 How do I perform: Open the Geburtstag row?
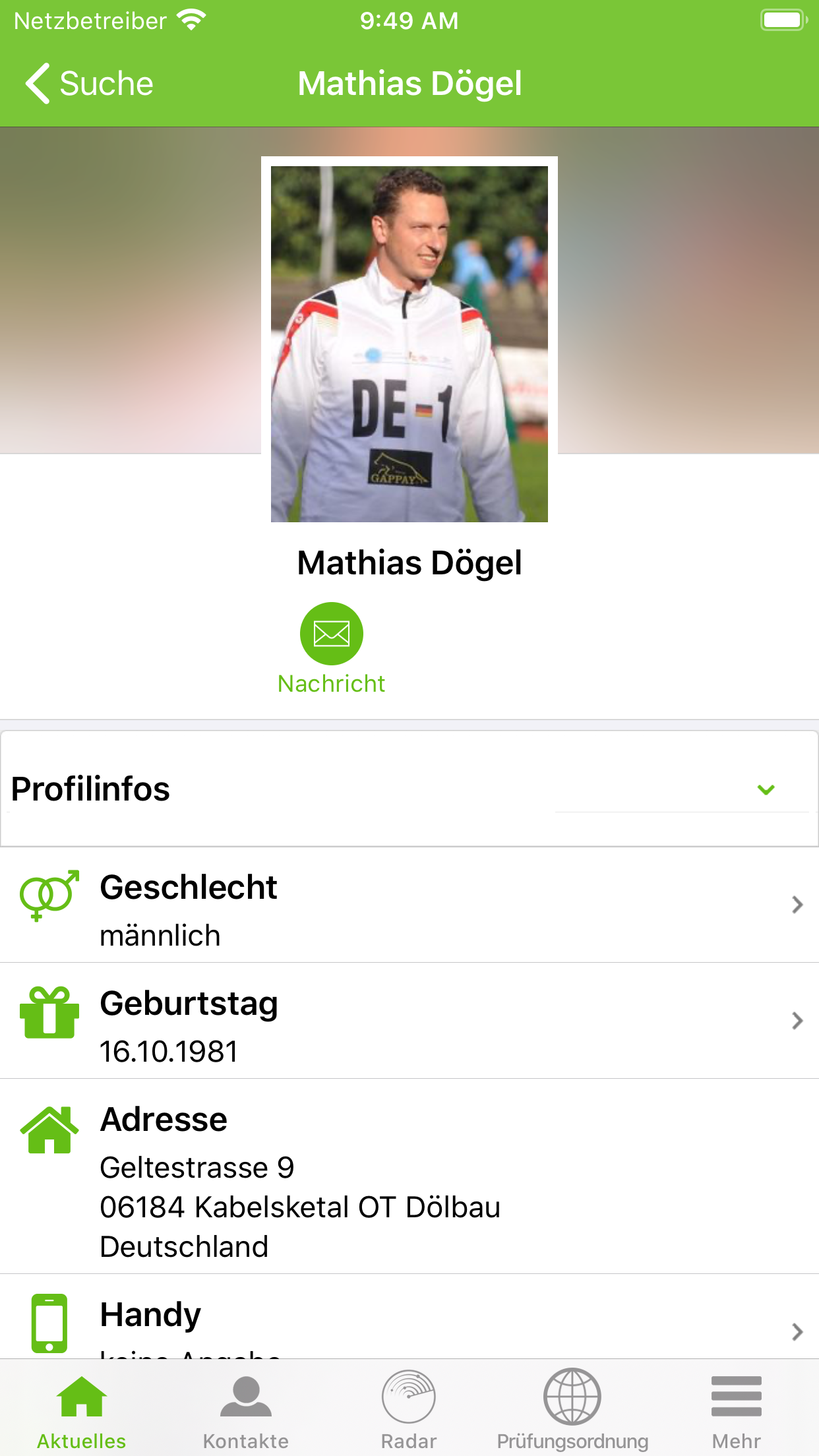409,1021
